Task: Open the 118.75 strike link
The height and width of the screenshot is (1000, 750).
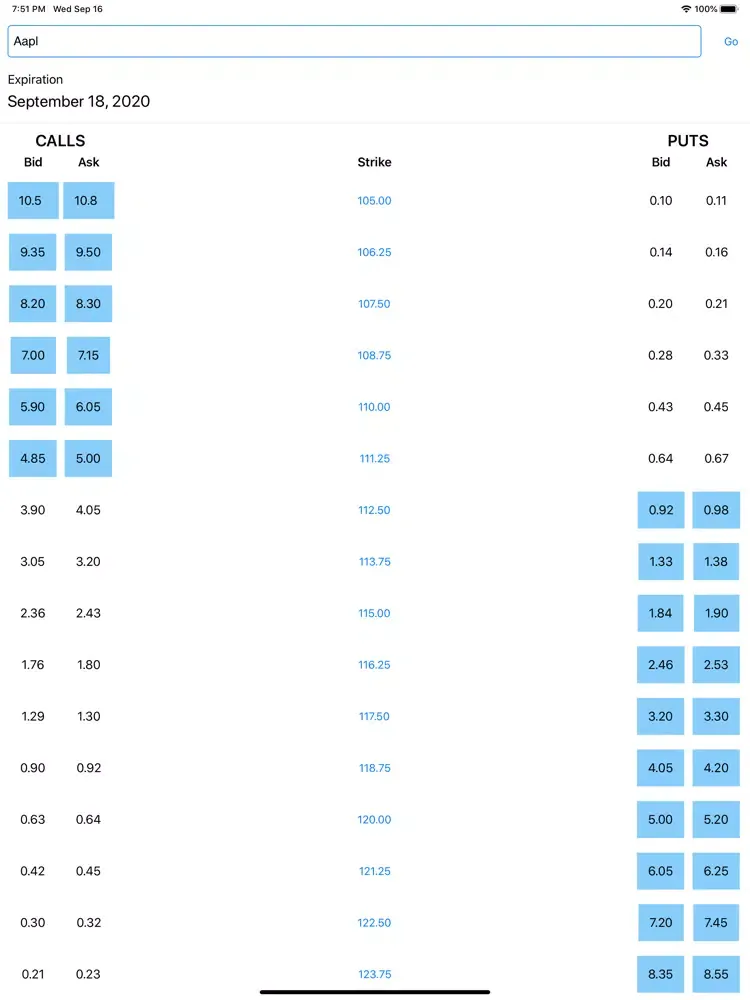Action: pos(374,768)
